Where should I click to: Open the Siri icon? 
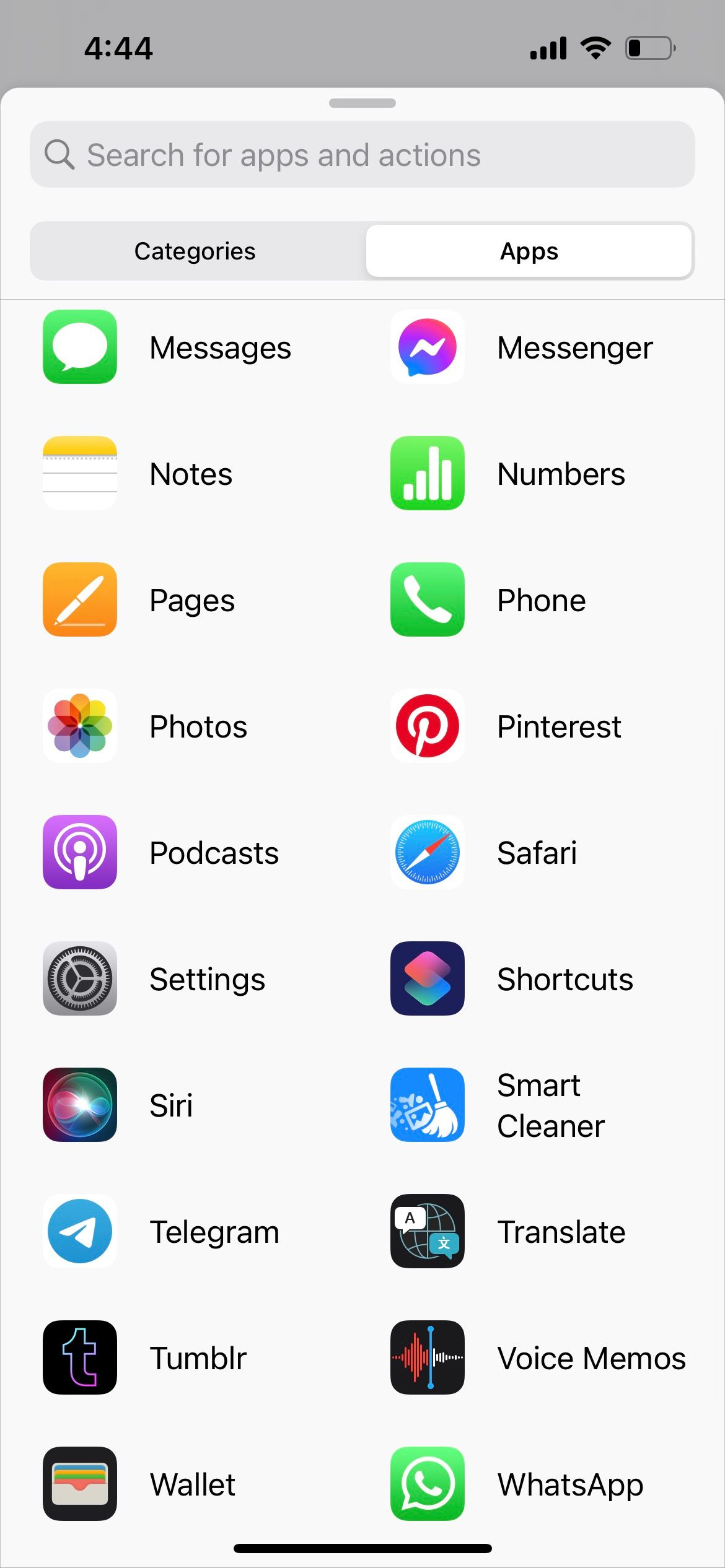tap(79, 1105)
